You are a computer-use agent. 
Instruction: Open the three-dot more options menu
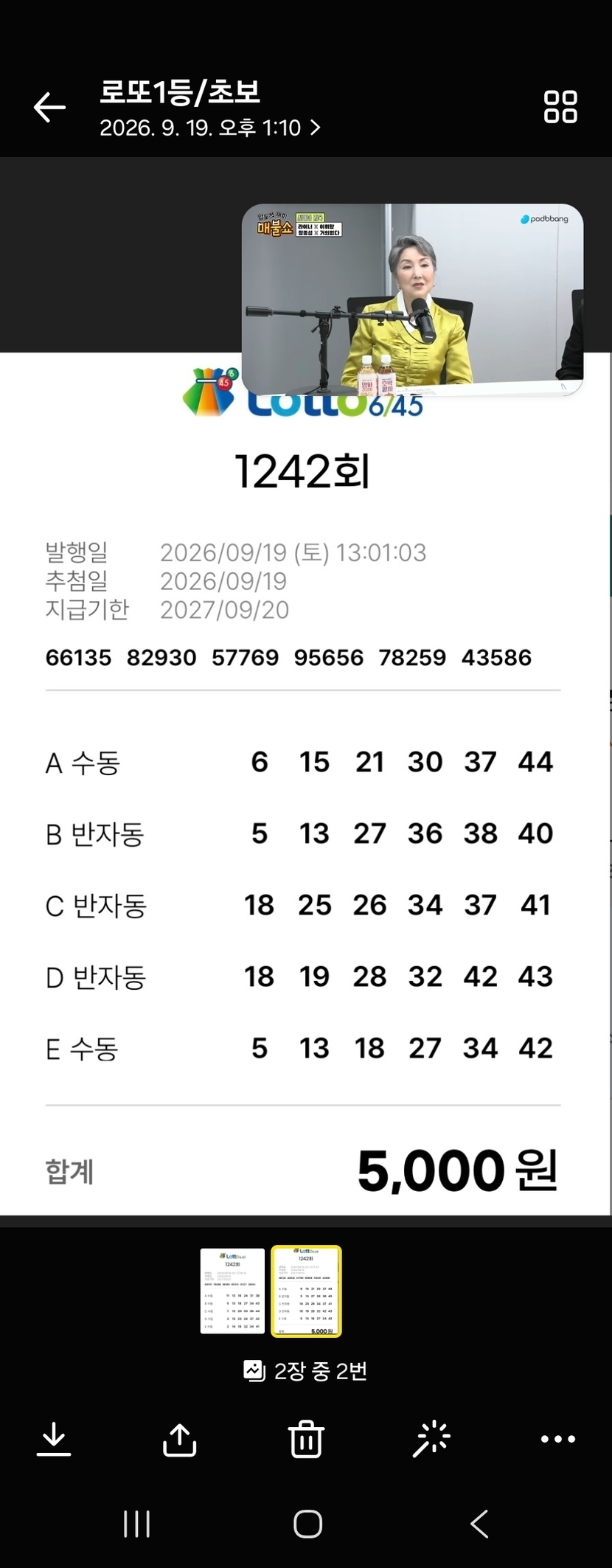tap(558, 1438)
